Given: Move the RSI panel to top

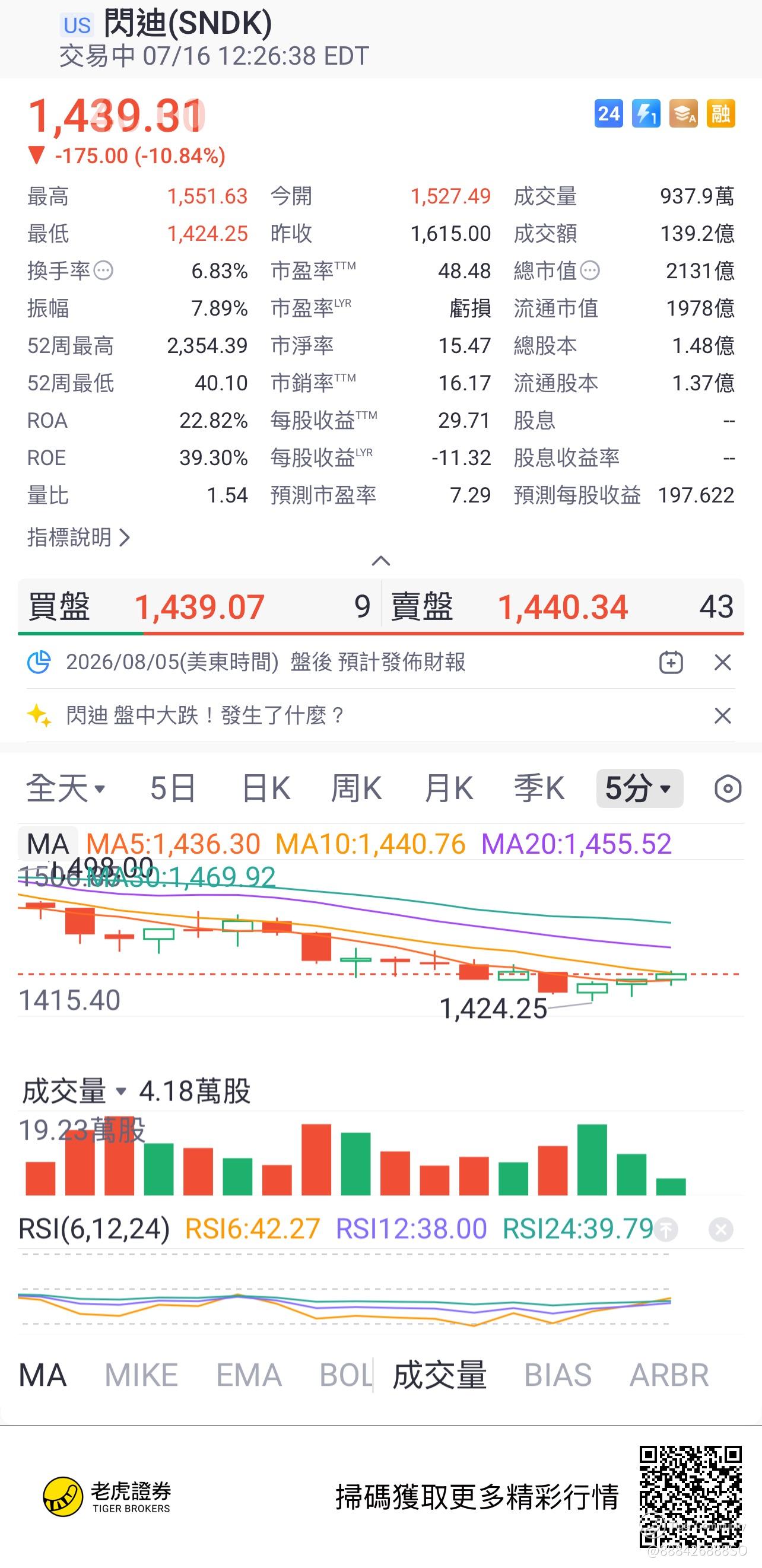Looking at the screenshot, I should pos(666,1230).
